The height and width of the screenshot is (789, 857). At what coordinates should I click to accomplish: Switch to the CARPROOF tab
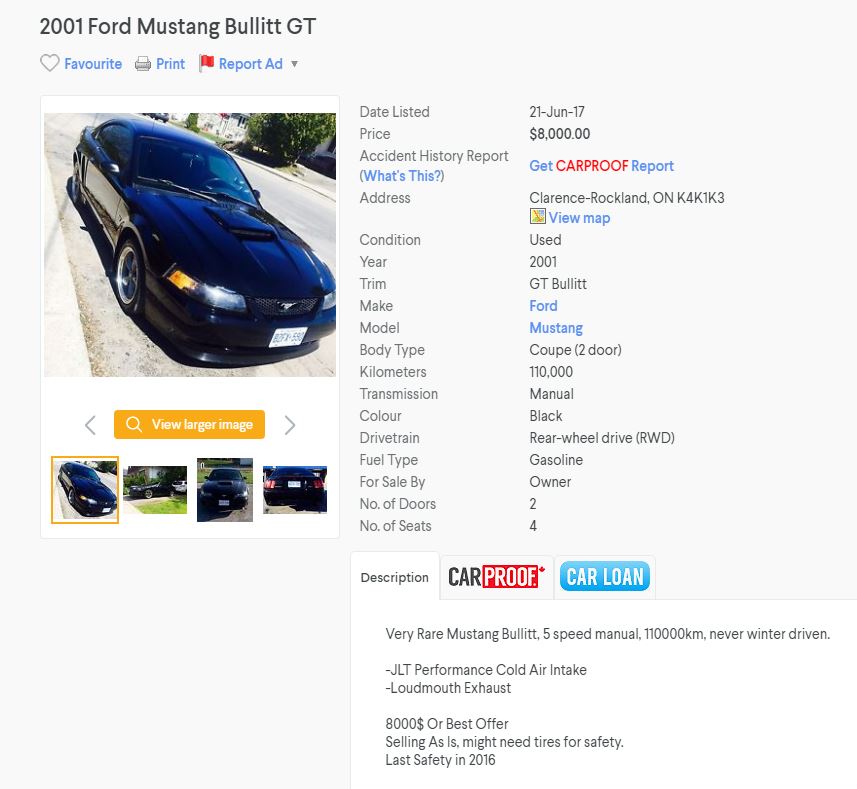pyautogui.click(x=496, y=576)
